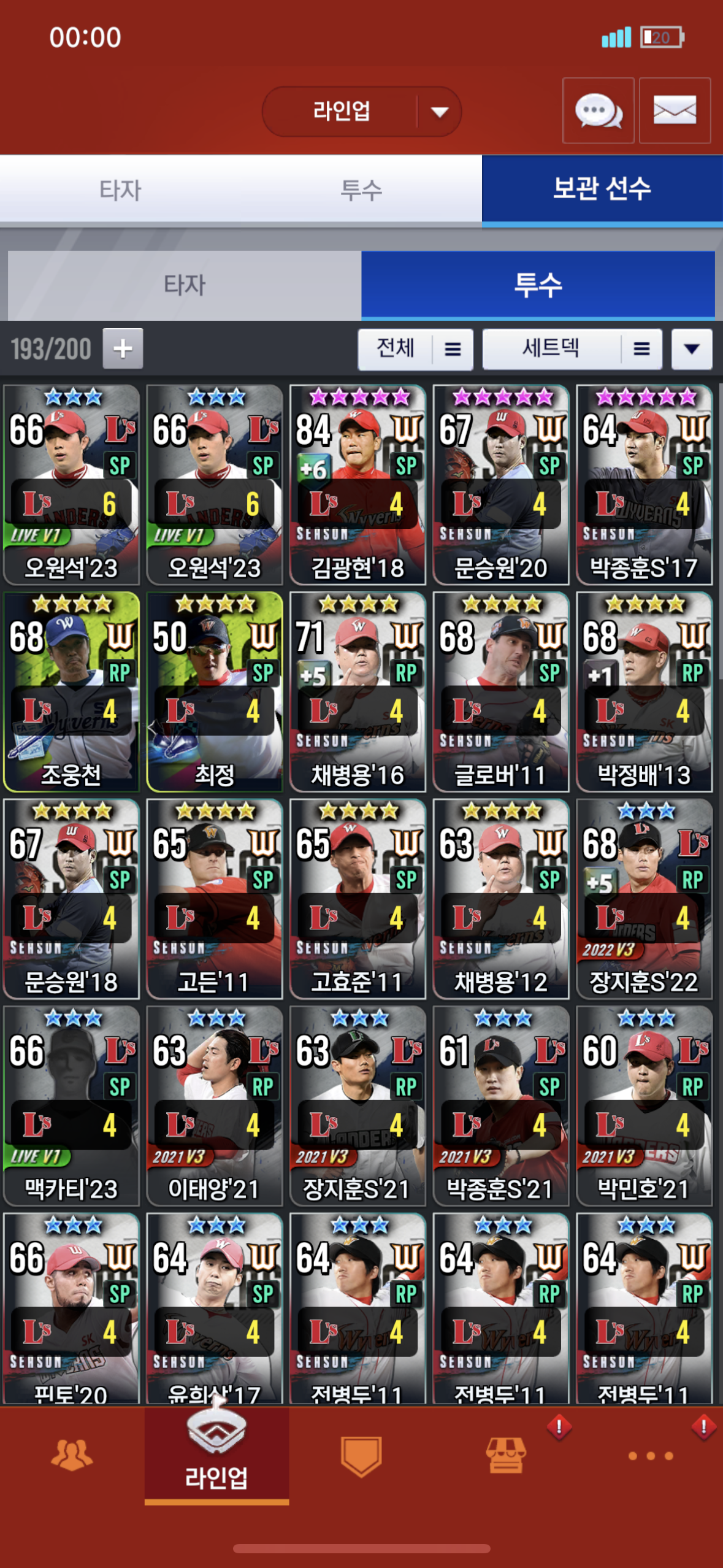Open the 김광현'18 player card
The width and height of the screenshot is (723, 1568).
point(358,485)
